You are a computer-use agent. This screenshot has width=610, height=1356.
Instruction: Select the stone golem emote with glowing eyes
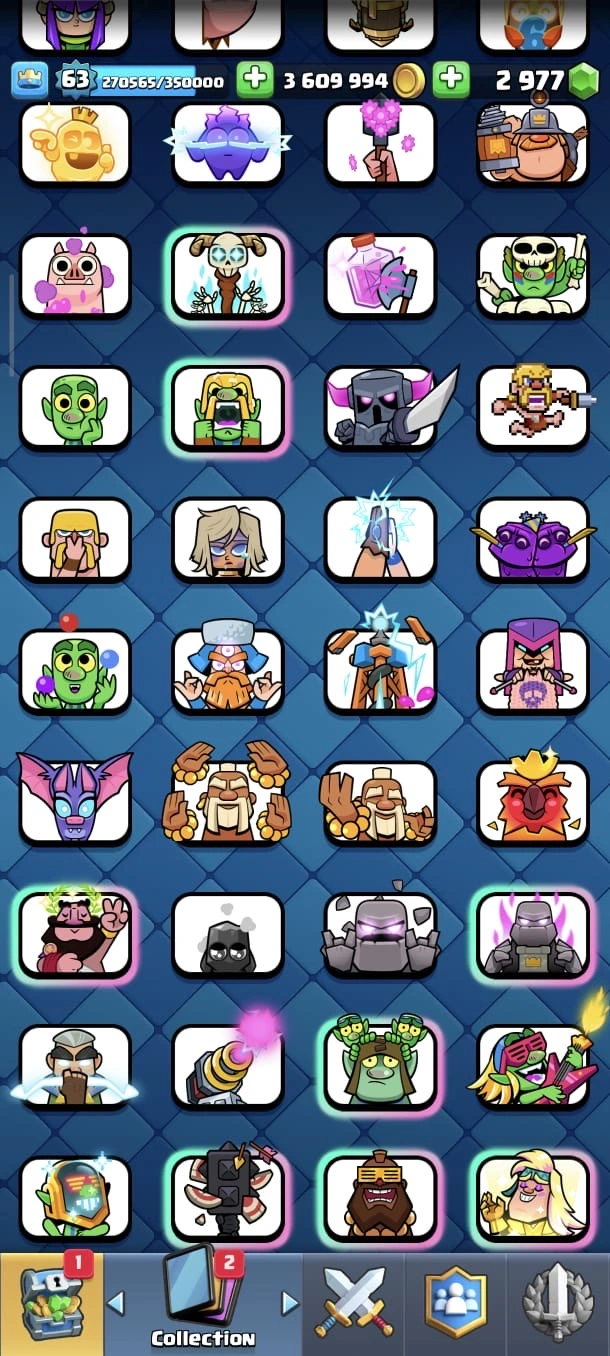[381, 934]
